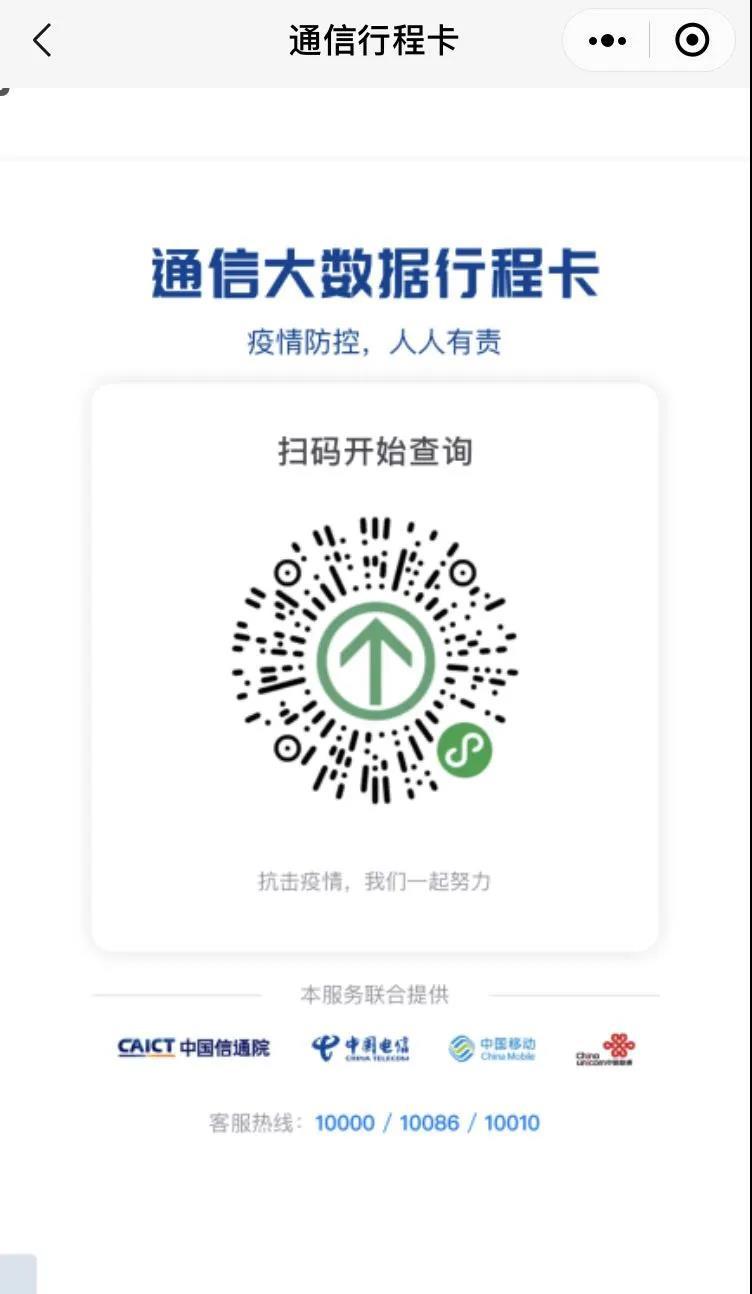
Task: Call hotline number 10086
Action: [429, 1123]
